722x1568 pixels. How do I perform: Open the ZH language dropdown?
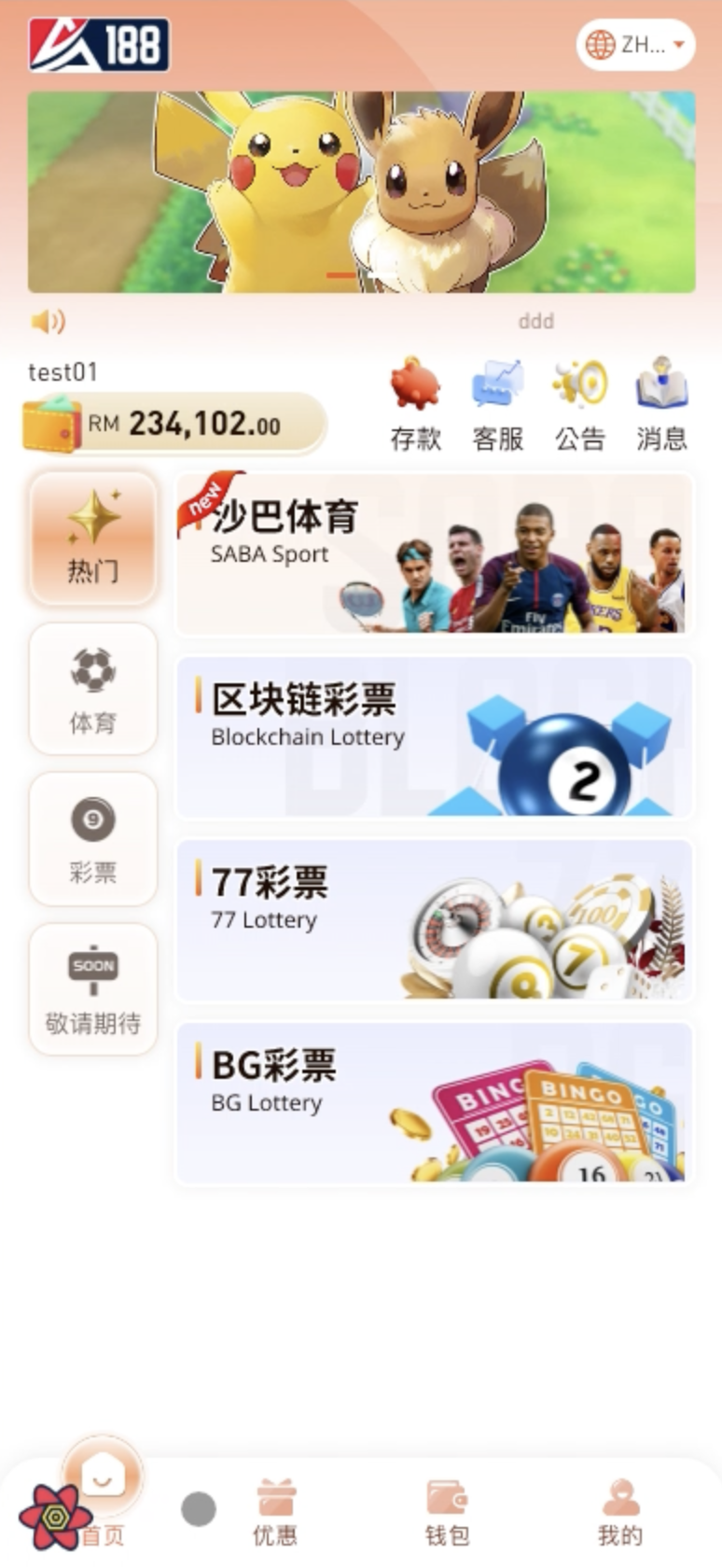636,44
